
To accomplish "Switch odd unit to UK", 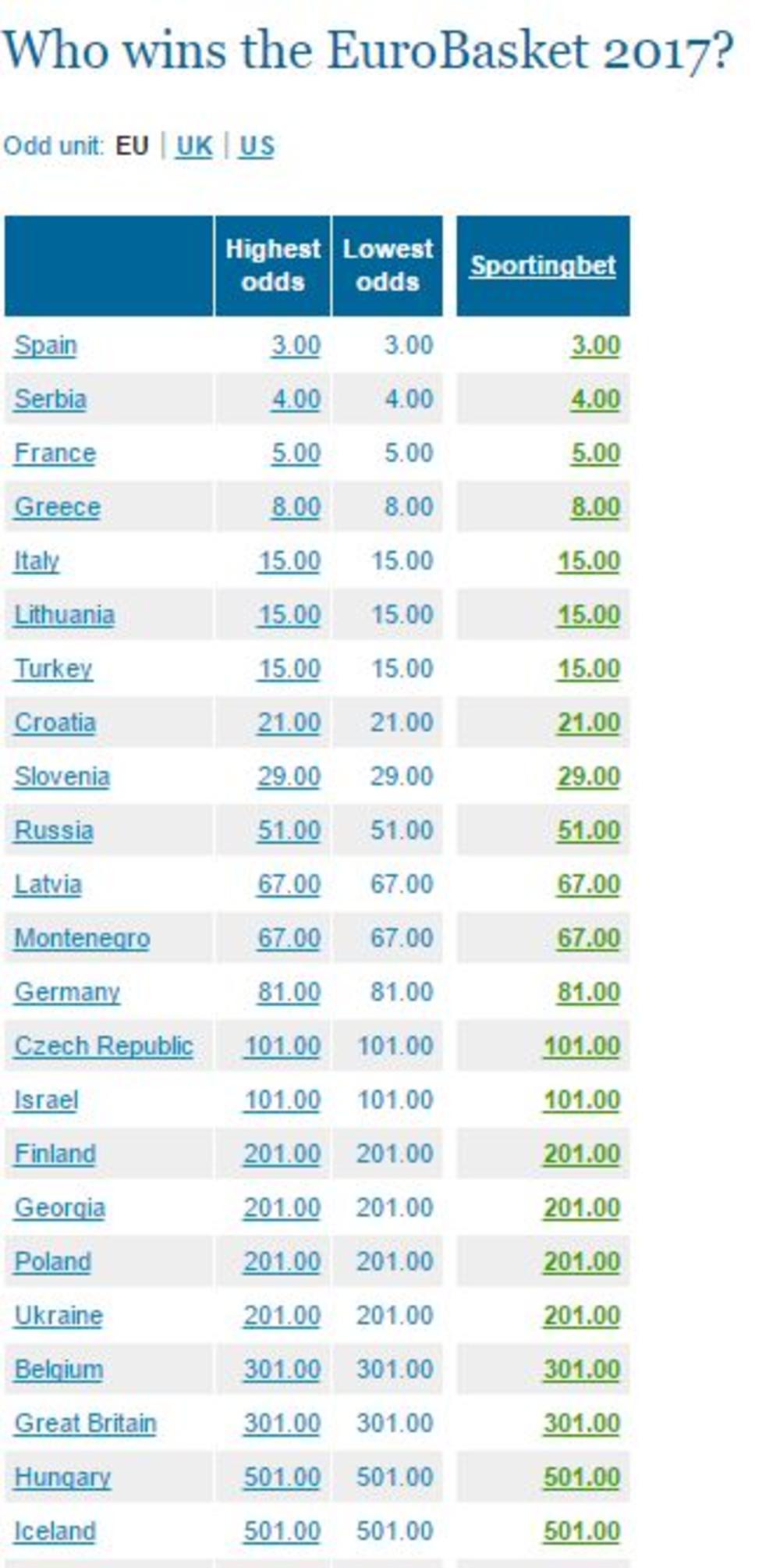I will (x=194, y=146).
